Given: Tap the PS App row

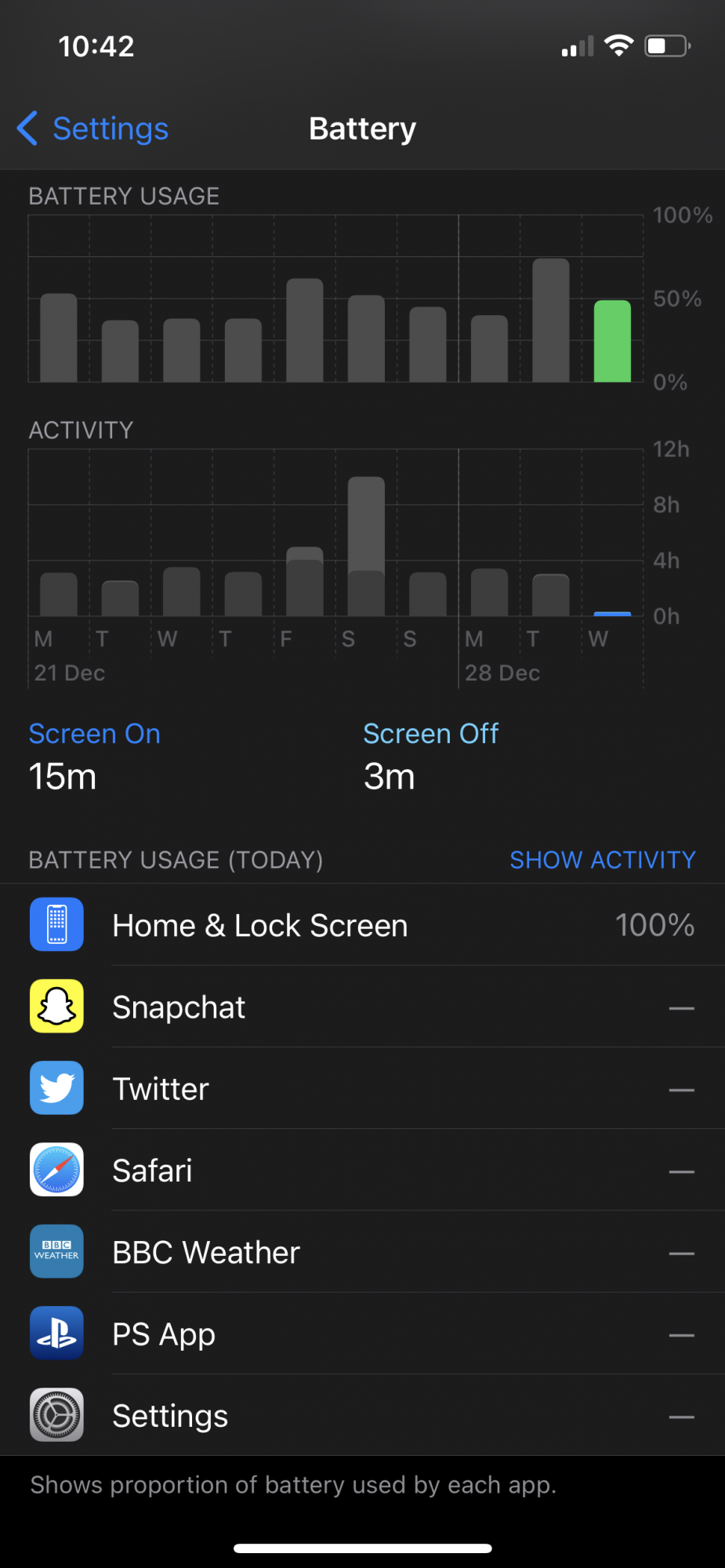Looking at the screenshot, I should tap(362, 1334).
